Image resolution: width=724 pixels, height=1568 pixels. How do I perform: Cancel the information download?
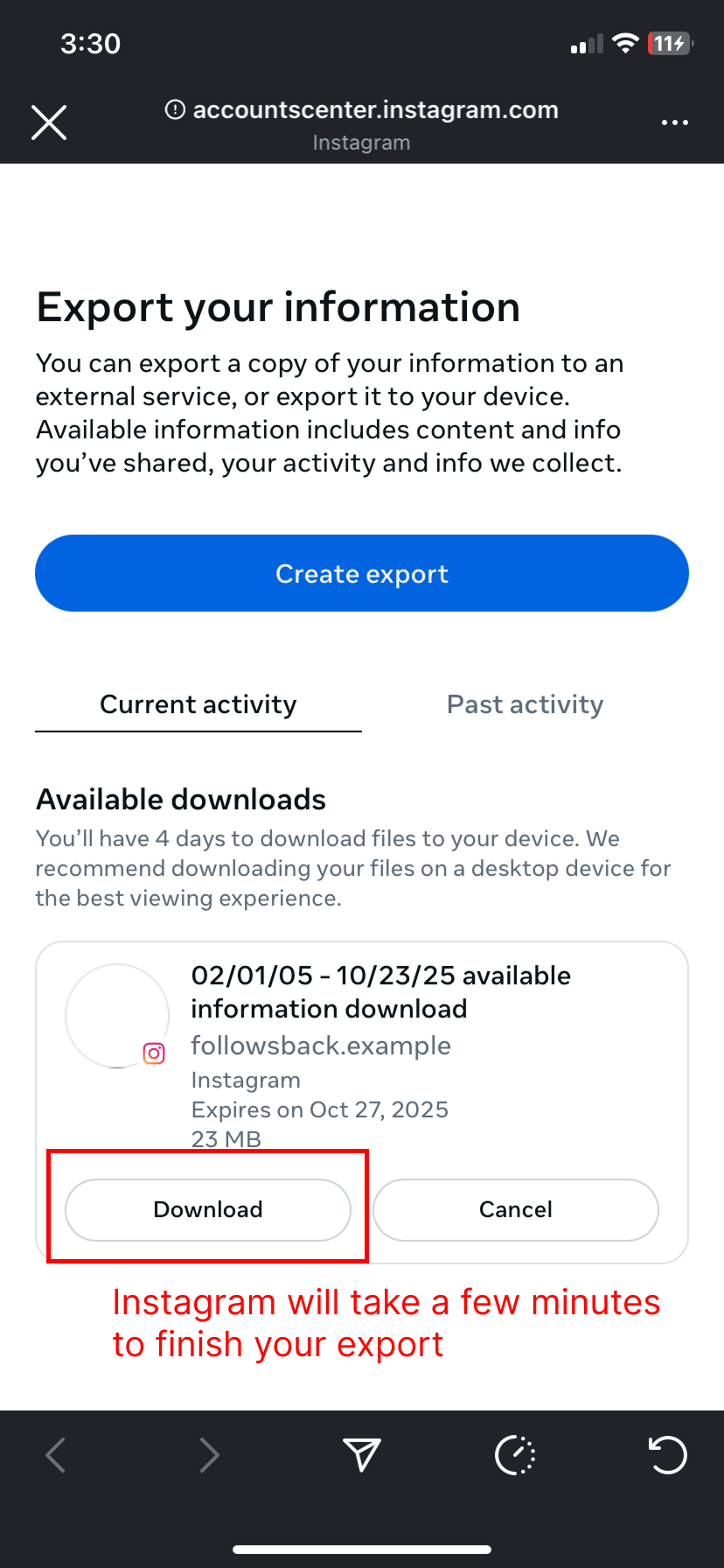coord(516,1209)
